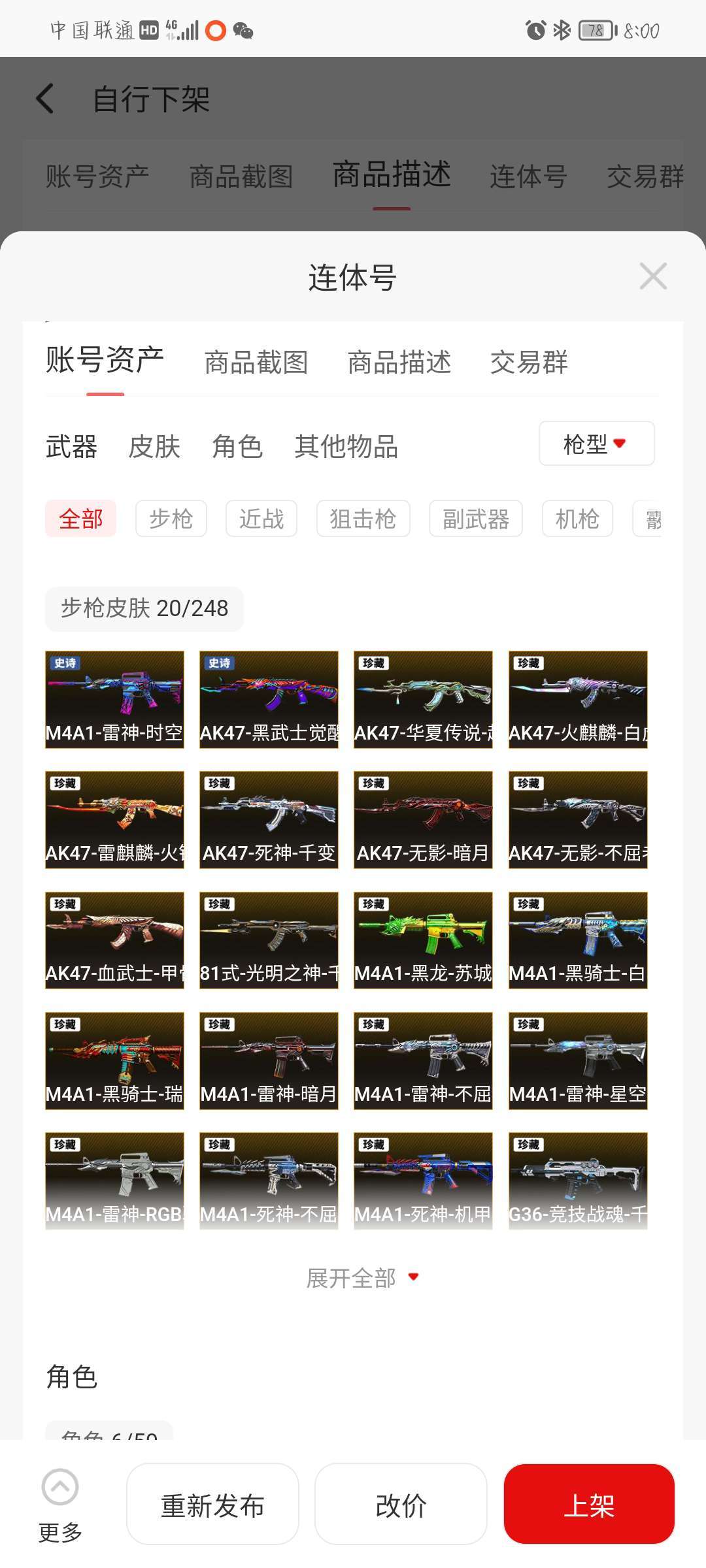The width and height of the screenshot is (706, 1568).
Task: Switch to the 商品截图 tab in the sheet
Action: click(256, 362)
